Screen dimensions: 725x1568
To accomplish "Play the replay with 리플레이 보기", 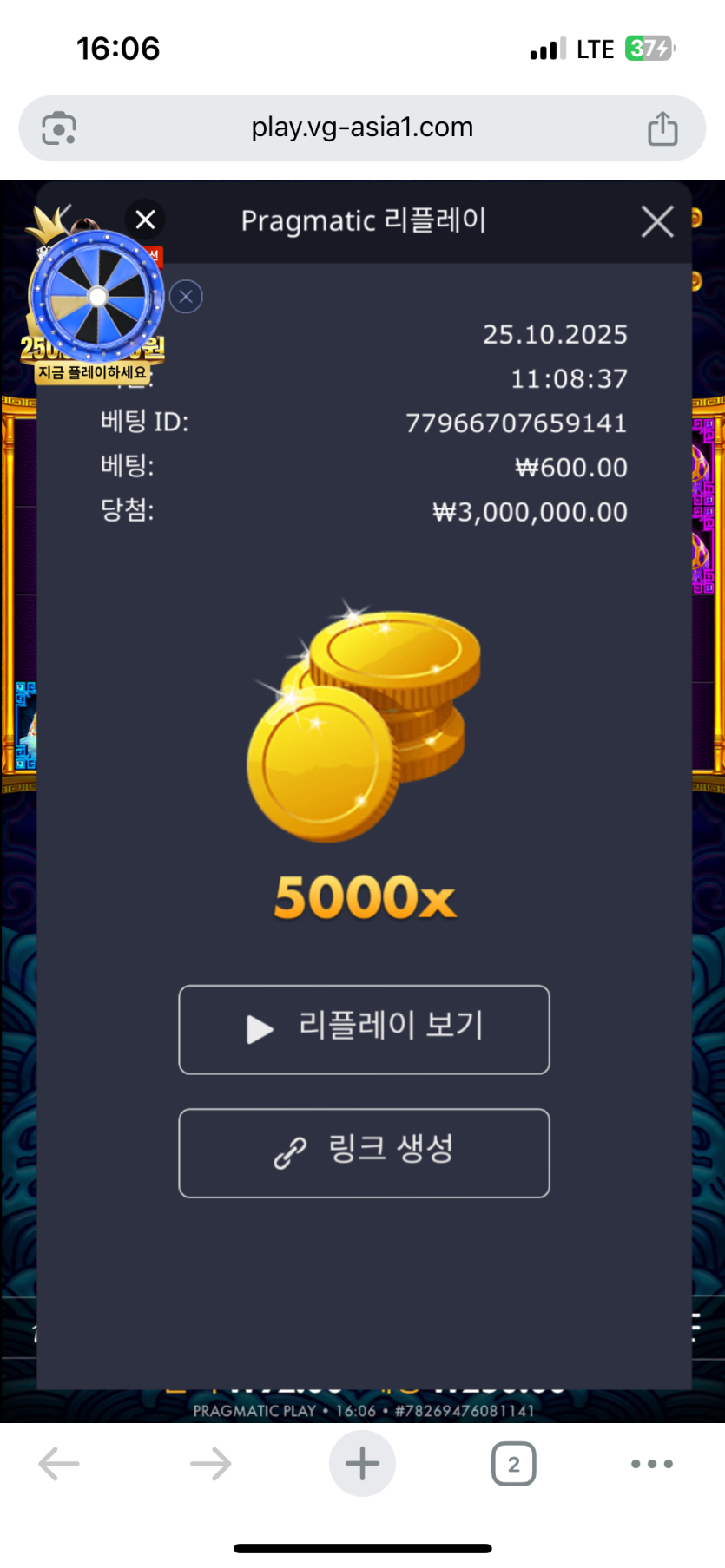I will (364, 1029).
